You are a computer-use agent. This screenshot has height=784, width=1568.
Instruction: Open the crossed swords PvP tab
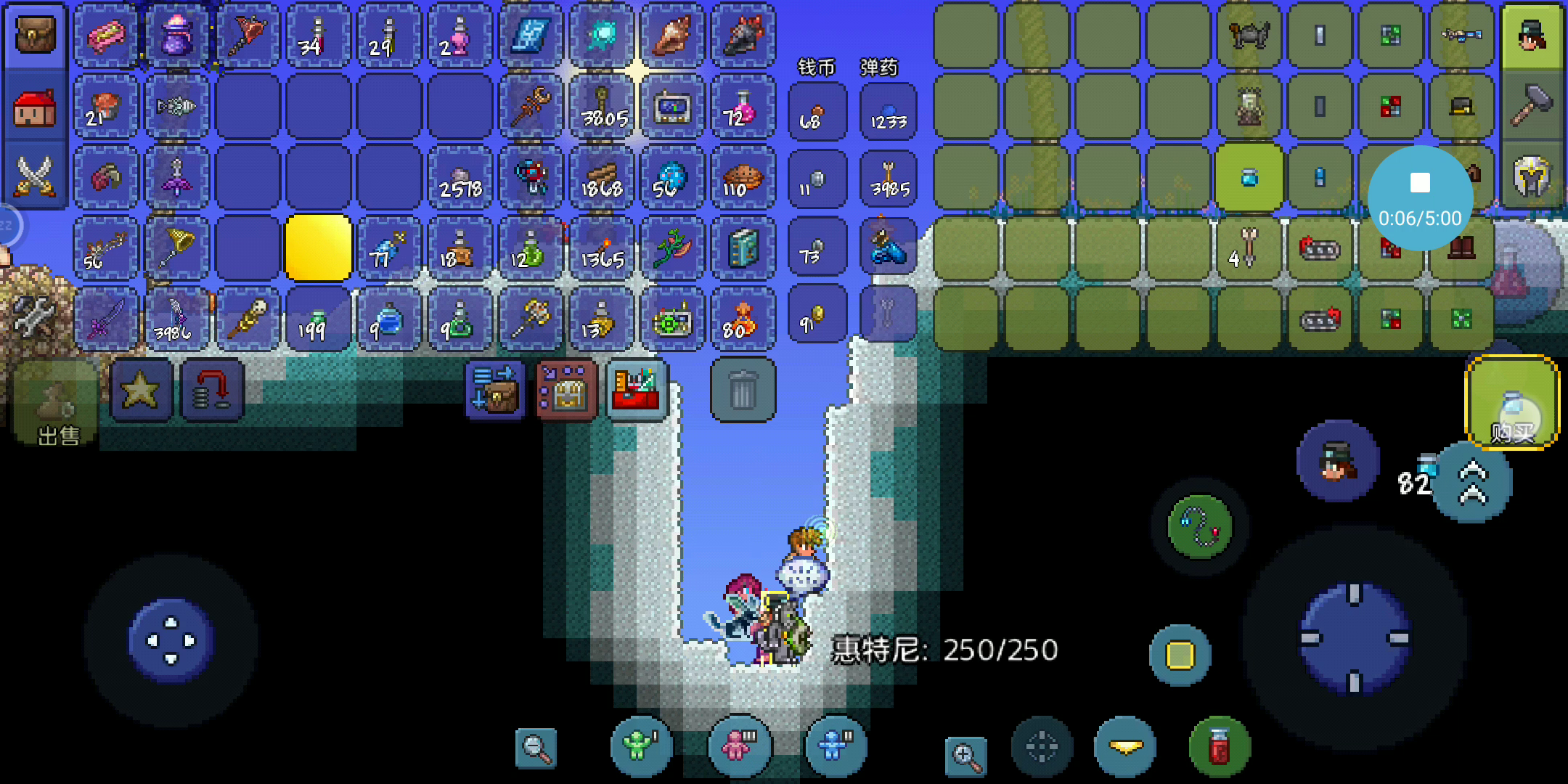[x=35, y=176]
